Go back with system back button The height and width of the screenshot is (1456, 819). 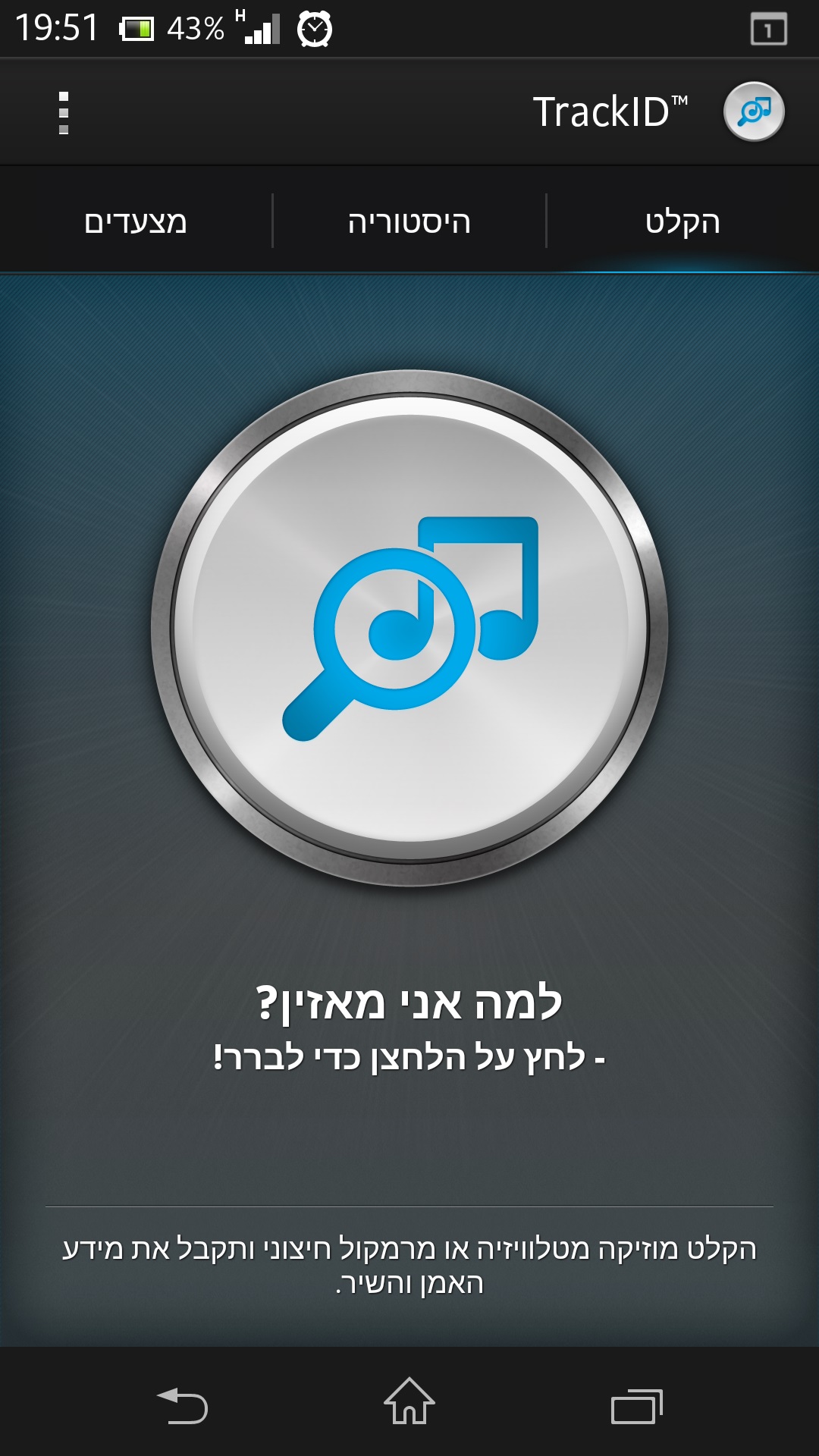pyautogui.click(x=182, y=1404)
